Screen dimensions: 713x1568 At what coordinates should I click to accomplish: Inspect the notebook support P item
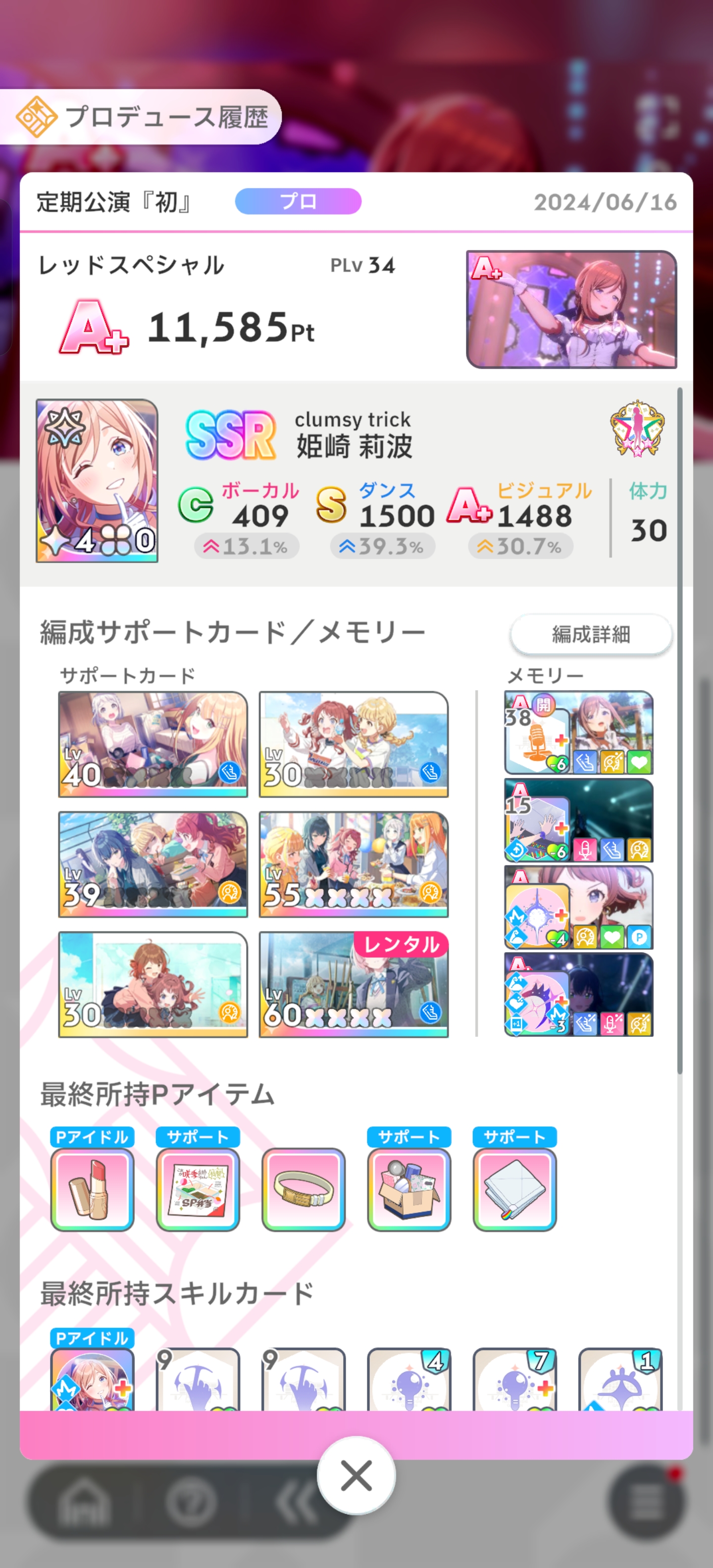coord(514,1190)
